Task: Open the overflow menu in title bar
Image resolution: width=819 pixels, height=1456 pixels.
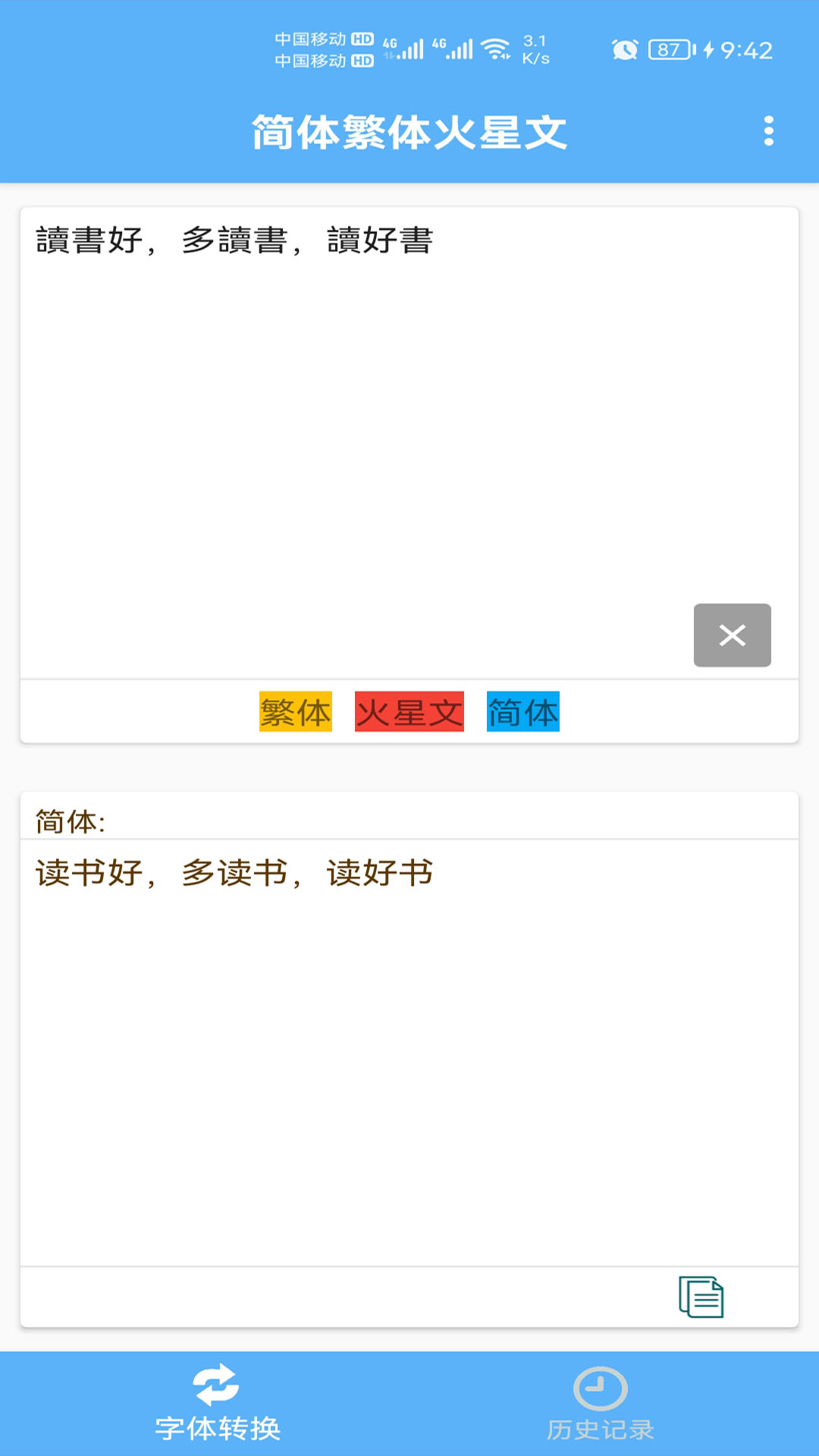Action: pyautogui.click(x=770, y=130)
